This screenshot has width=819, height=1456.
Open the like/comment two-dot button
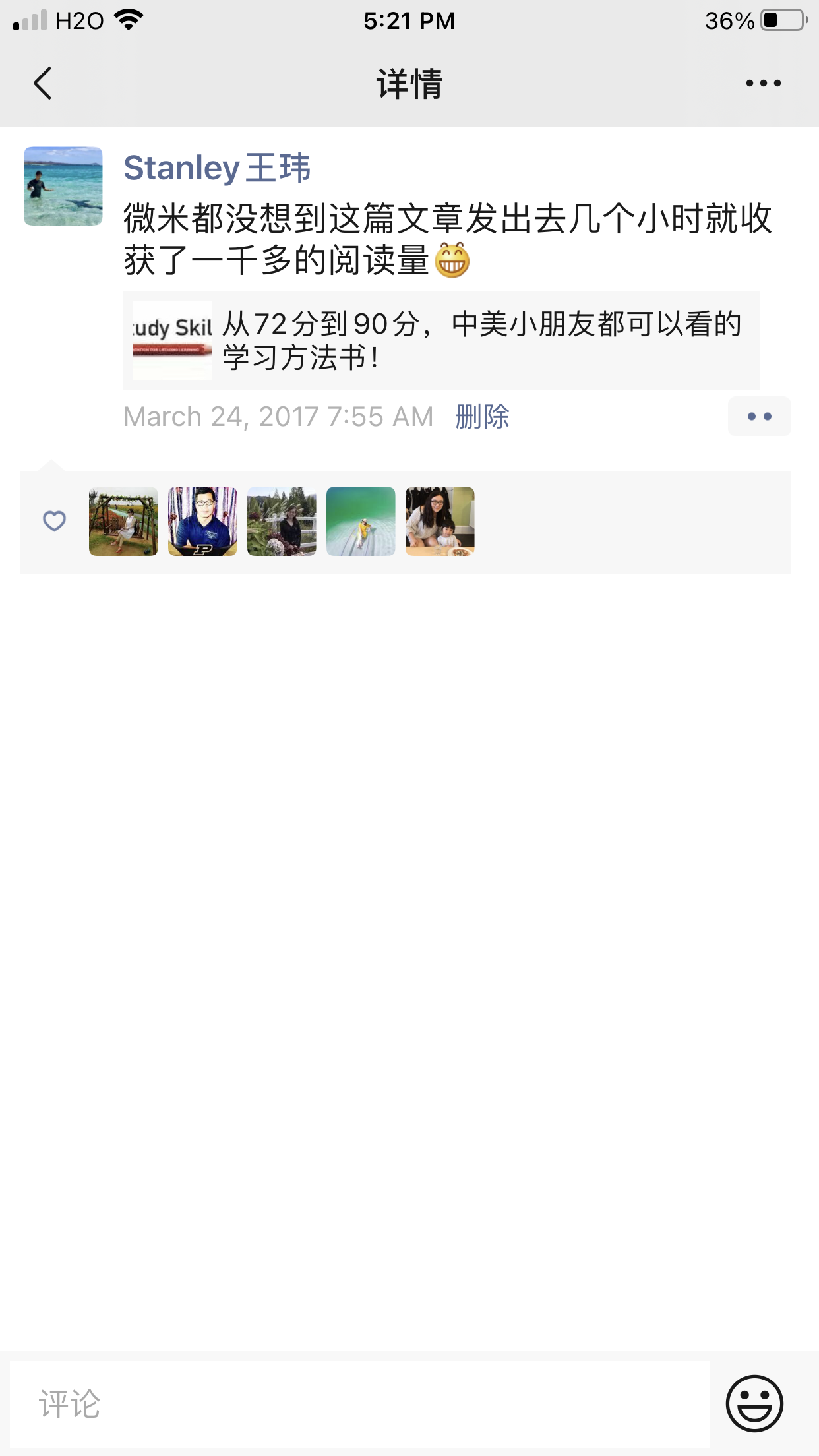pos(759,417)
